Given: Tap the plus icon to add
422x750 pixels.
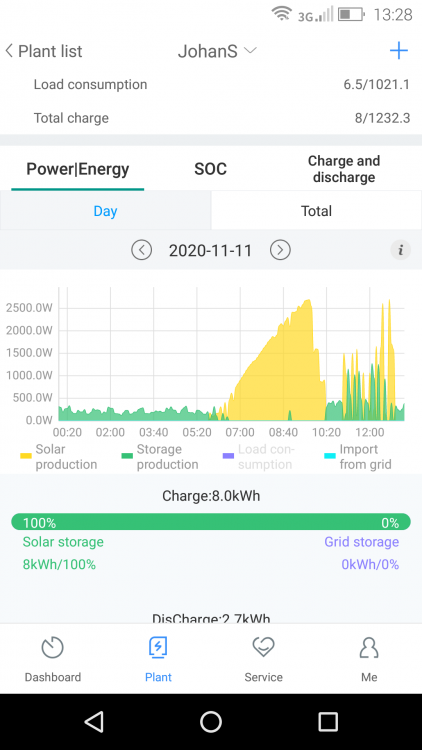Looking at the screenshot, I should 399,50.
